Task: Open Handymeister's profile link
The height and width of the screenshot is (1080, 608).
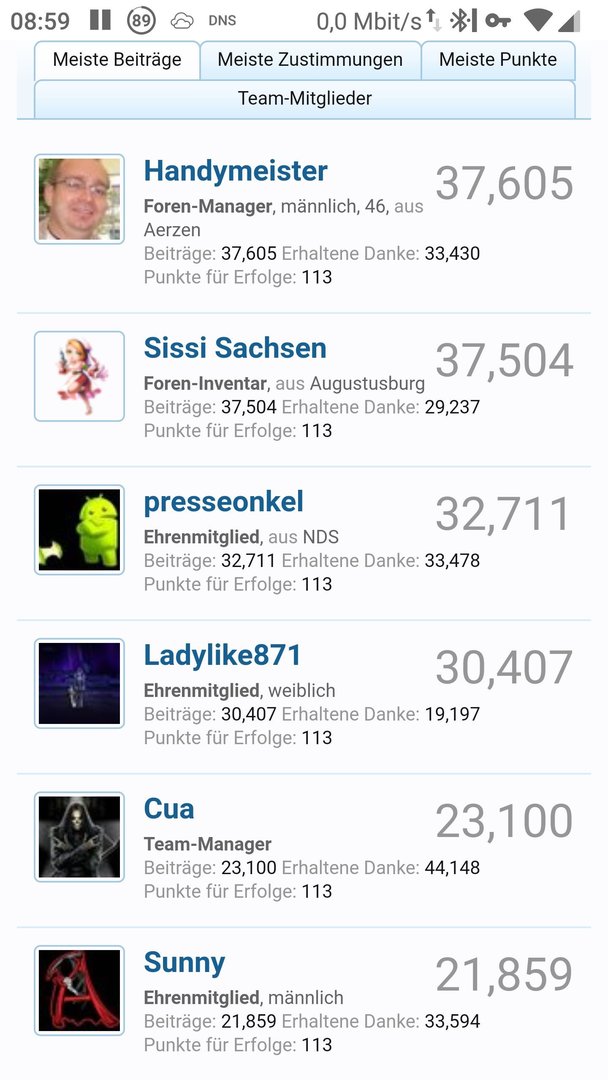Action: (x=235, y=171)
